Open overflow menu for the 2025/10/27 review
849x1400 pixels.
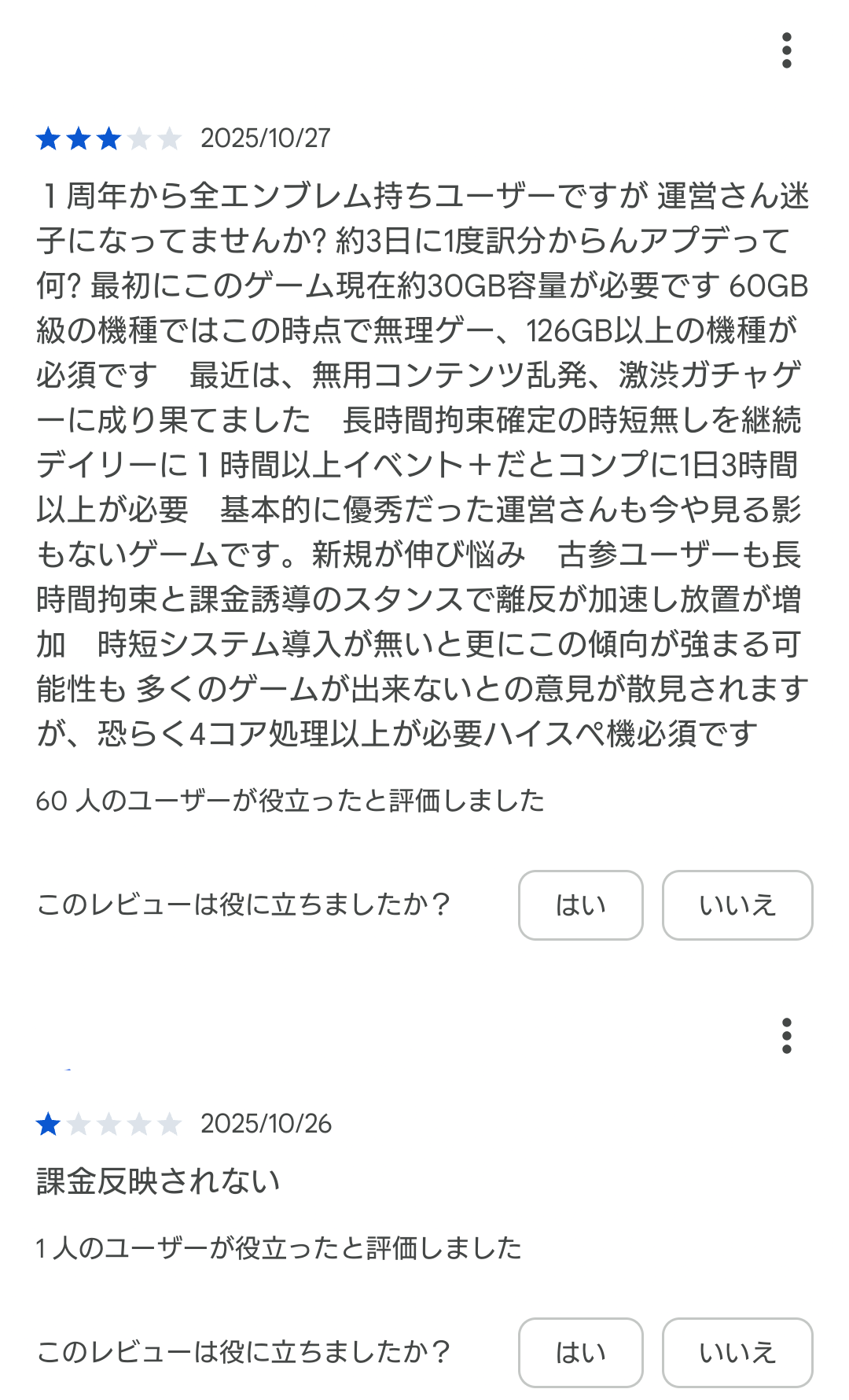point(786,50)
